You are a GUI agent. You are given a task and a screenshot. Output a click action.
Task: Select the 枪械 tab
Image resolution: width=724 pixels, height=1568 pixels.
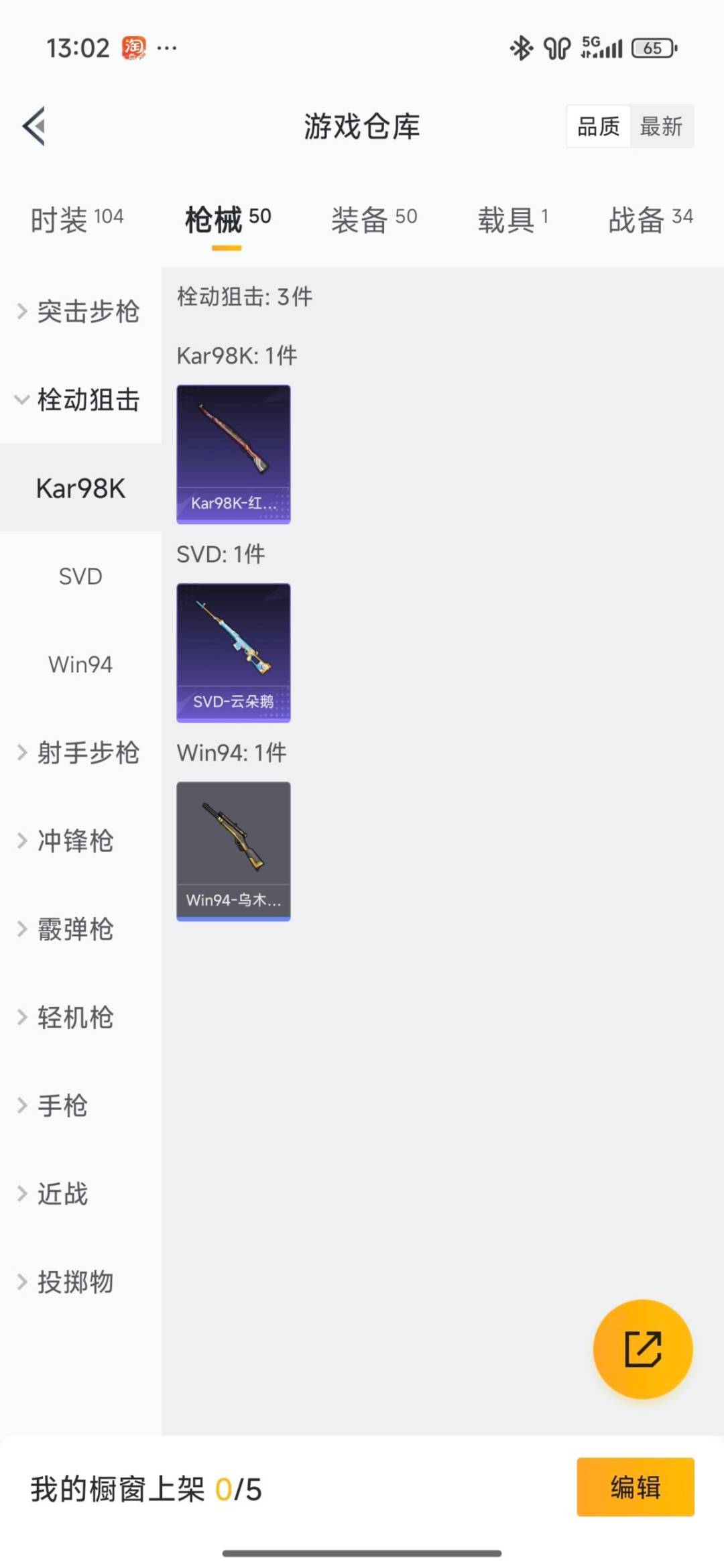click(x=227, y=219)
